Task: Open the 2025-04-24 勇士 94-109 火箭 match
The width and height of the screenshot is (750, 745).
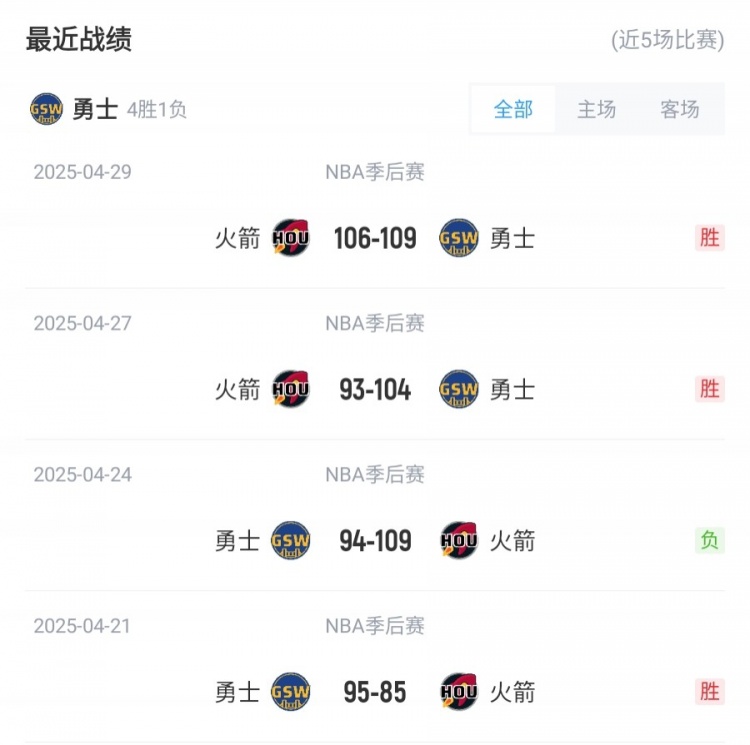Action: click(375, 541)
